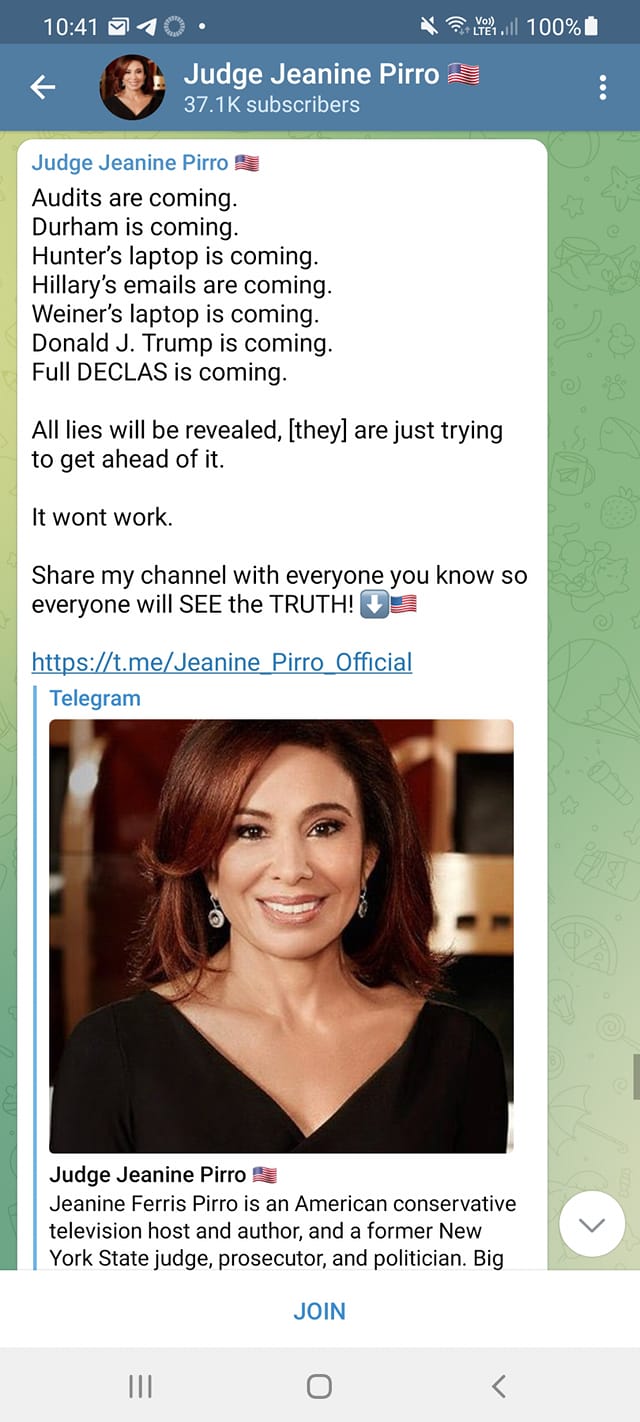Open the three-dot overflow menu
Image resolution: width=640 pixels, height=1422 pixels.
602,88
